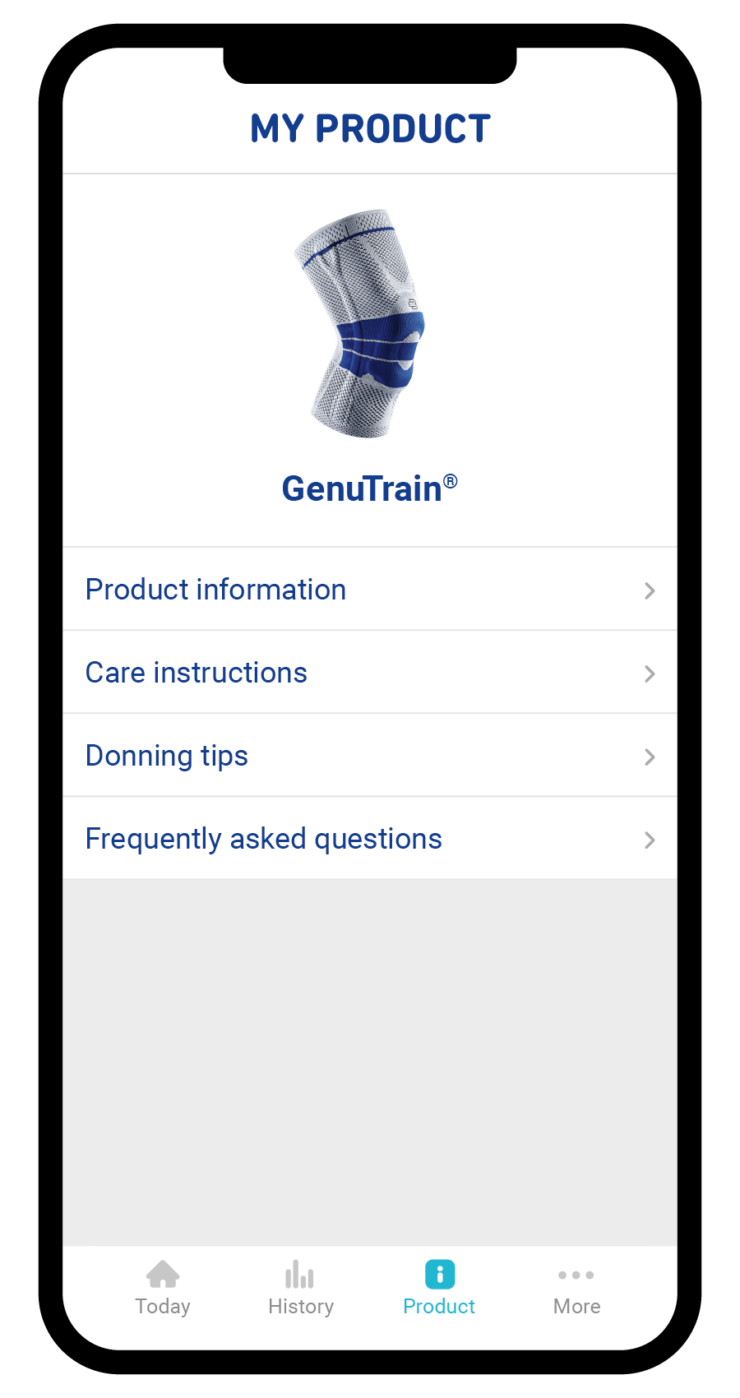Open Care instructions
Viewport: 740px width, 1398px height.
(369, 672)
